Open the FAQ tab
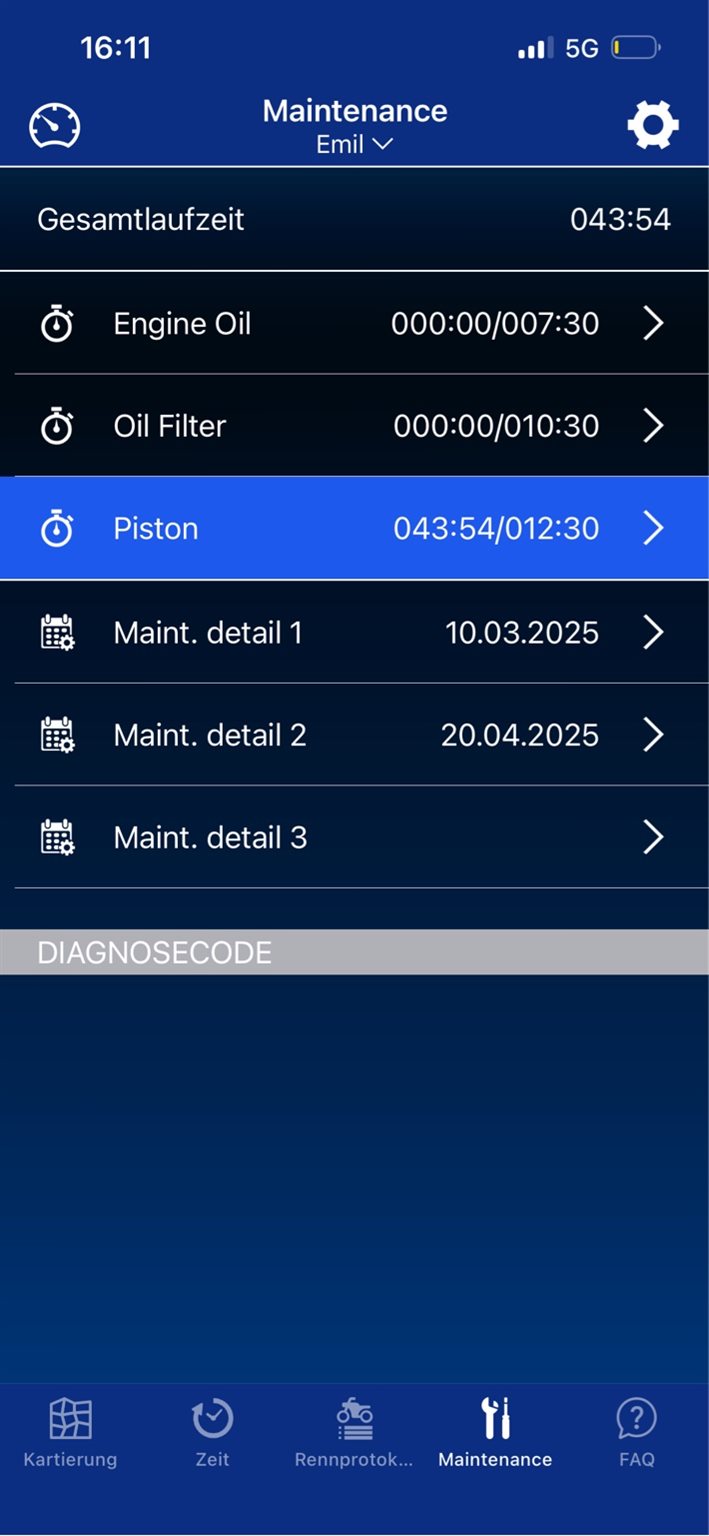709x1536 pixels. click(636, 1432)
